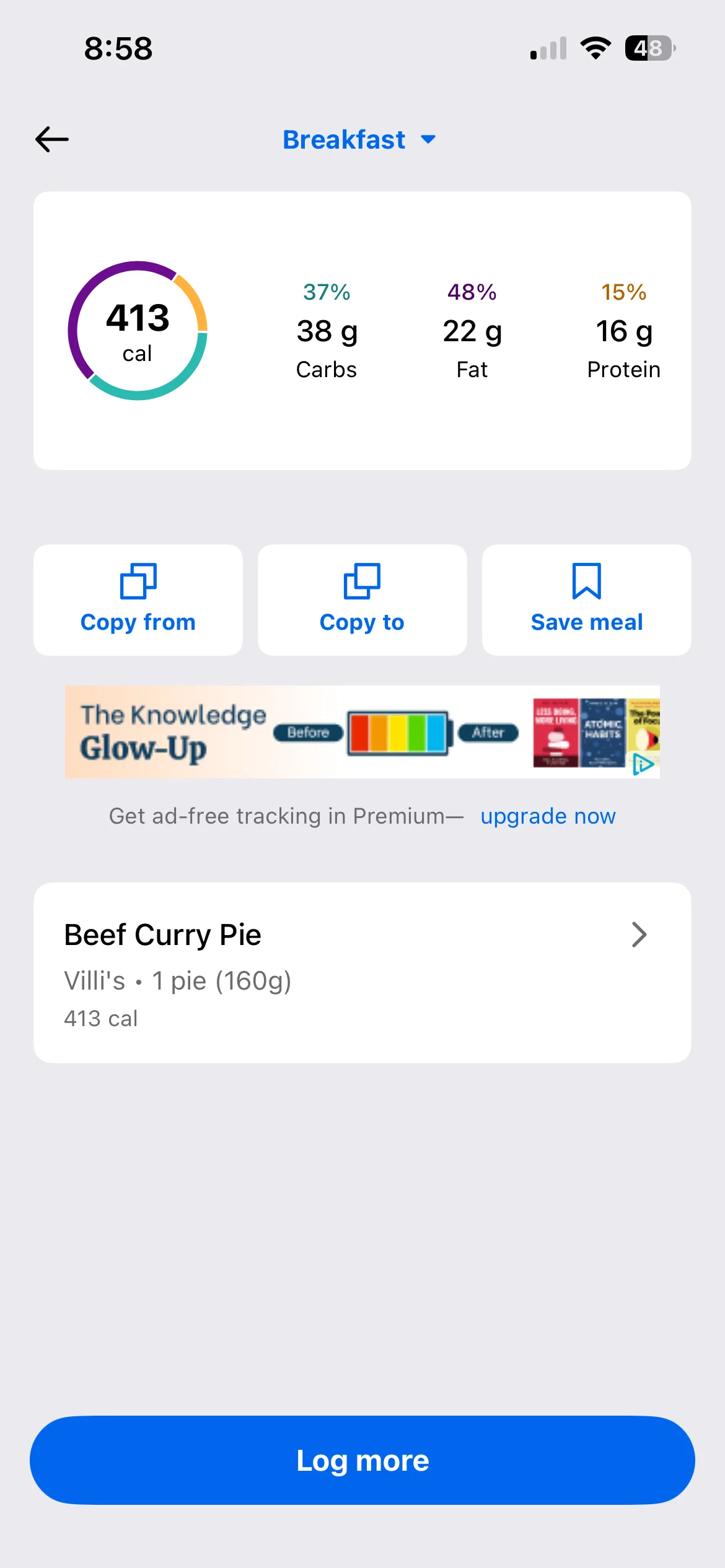Select the Copy to button
The width and height of the screenshot is (725, 1568).
[x=362, y=599]
